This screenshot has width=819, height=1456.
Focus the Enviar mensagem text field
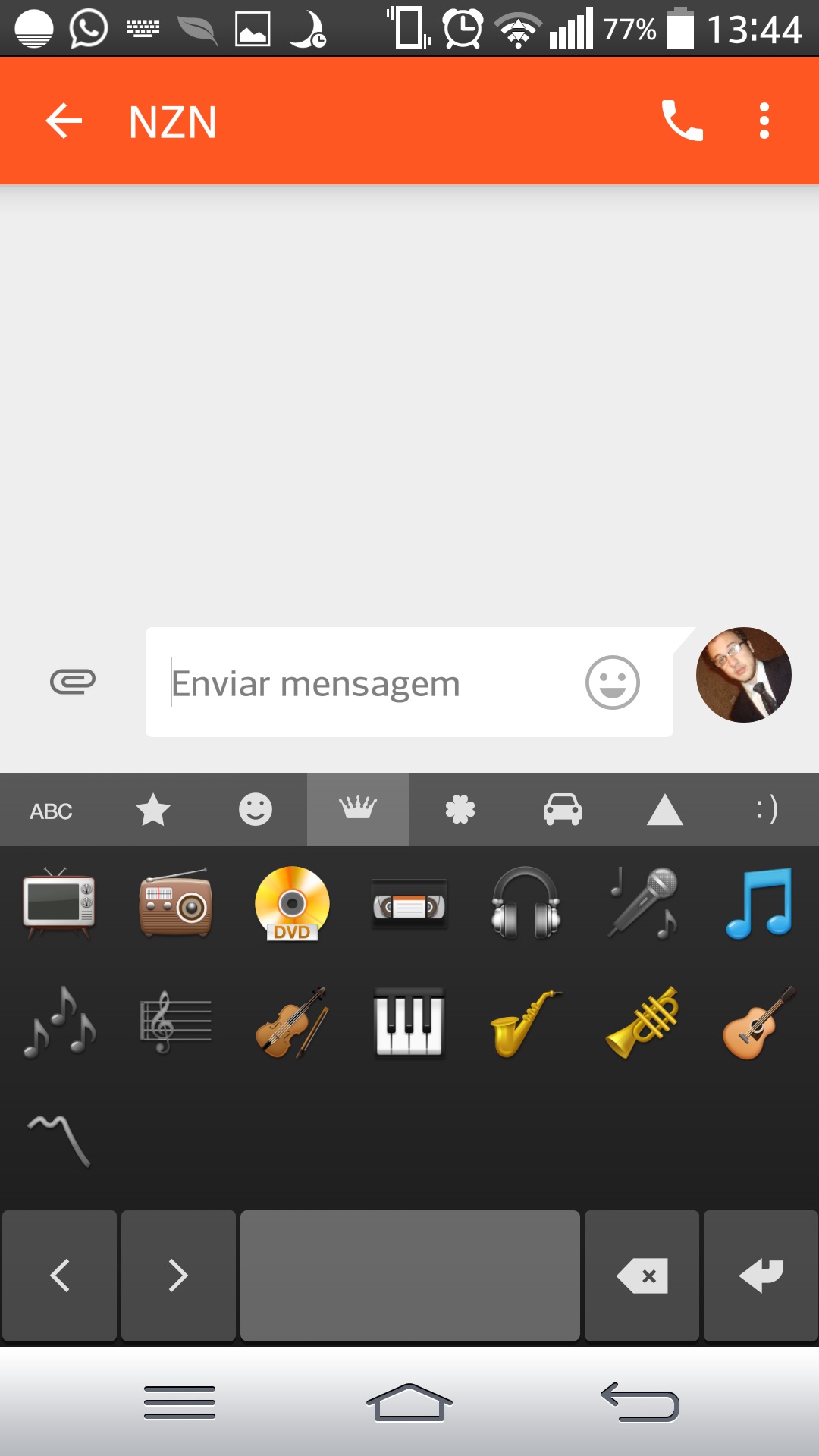click(x=364, y=683)
